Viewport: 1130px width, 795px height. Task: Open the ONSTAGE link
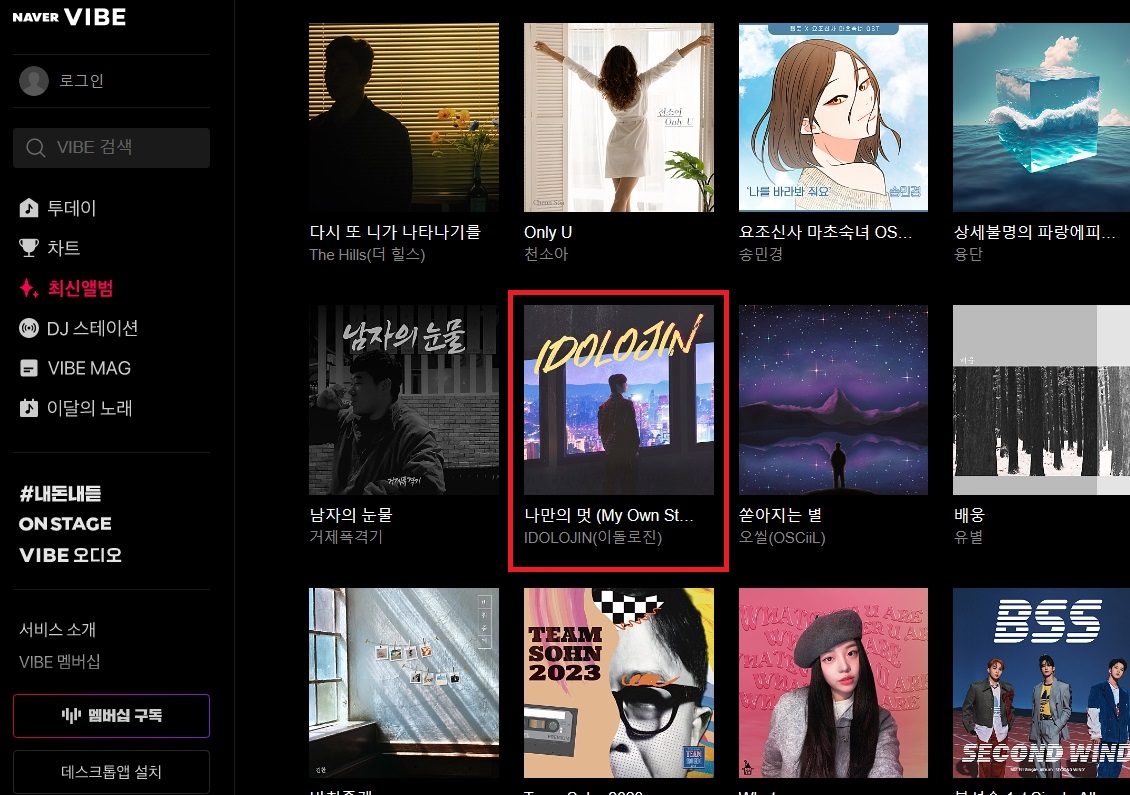pyautogui.click(x=65, y=523)
